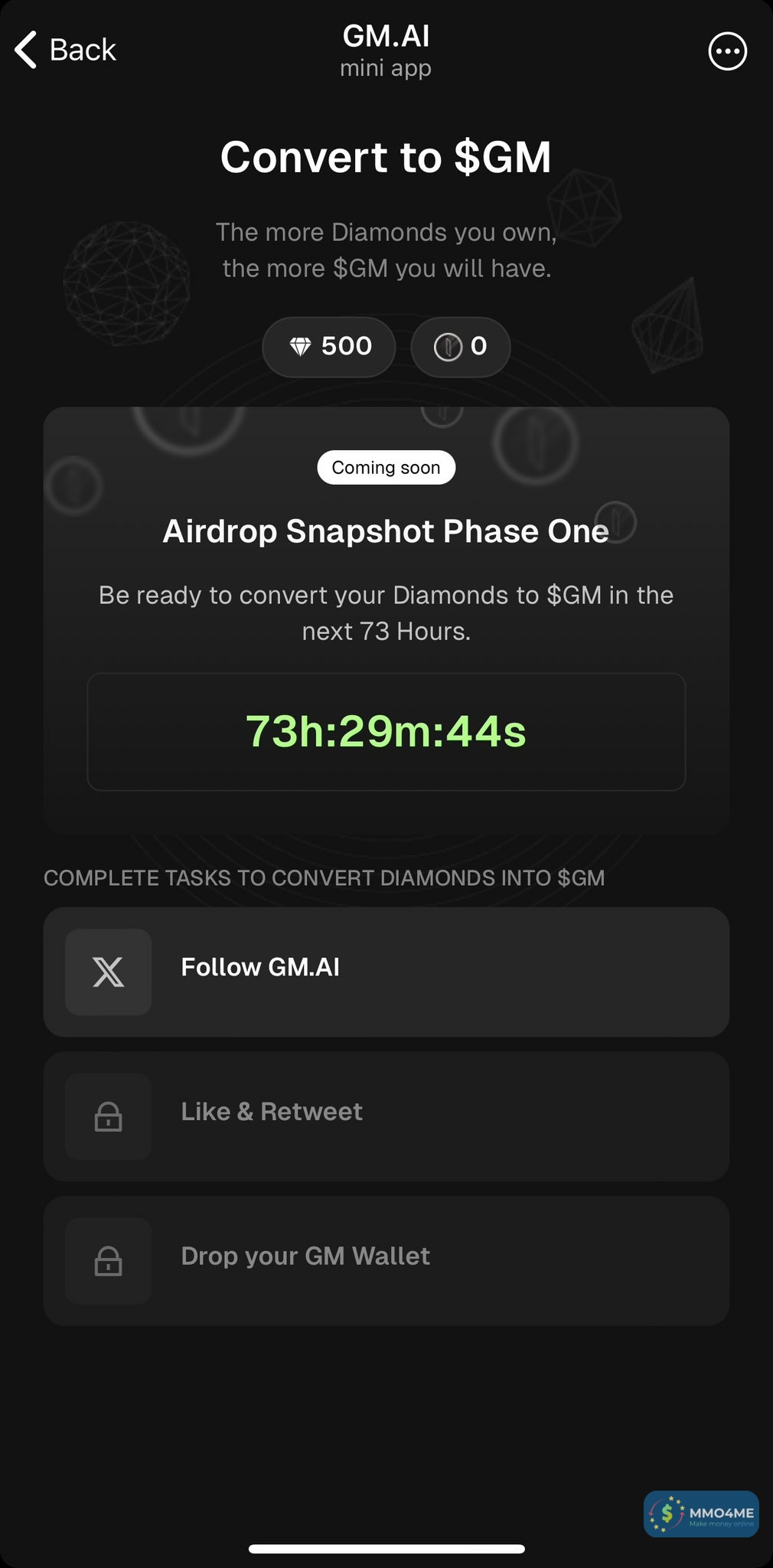
Task: Open the three-dot options menu
Action: [x=727, y=52]
